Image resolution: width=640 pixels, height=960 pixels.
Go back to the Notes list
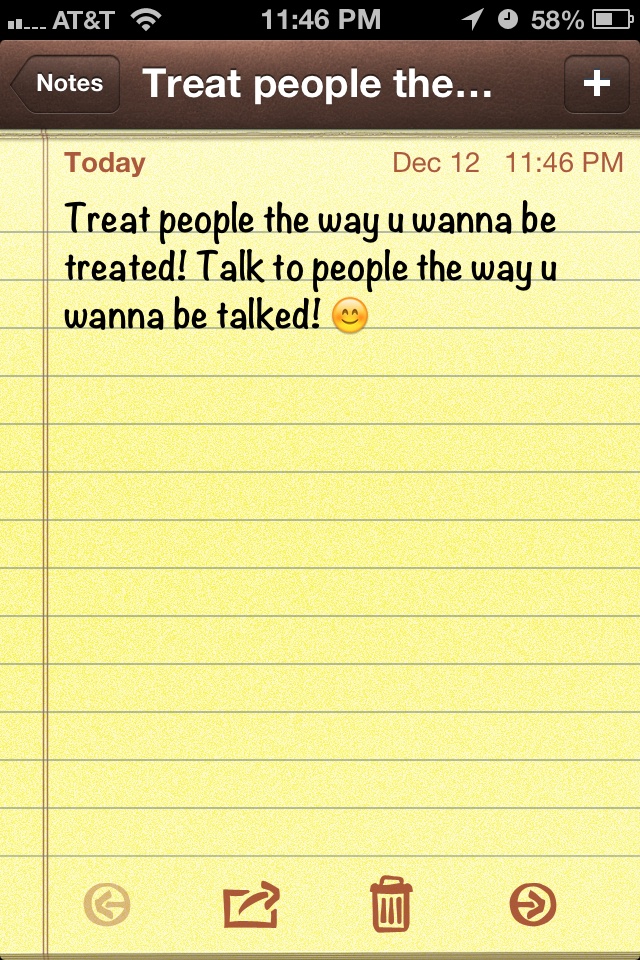tap(66, 84)
